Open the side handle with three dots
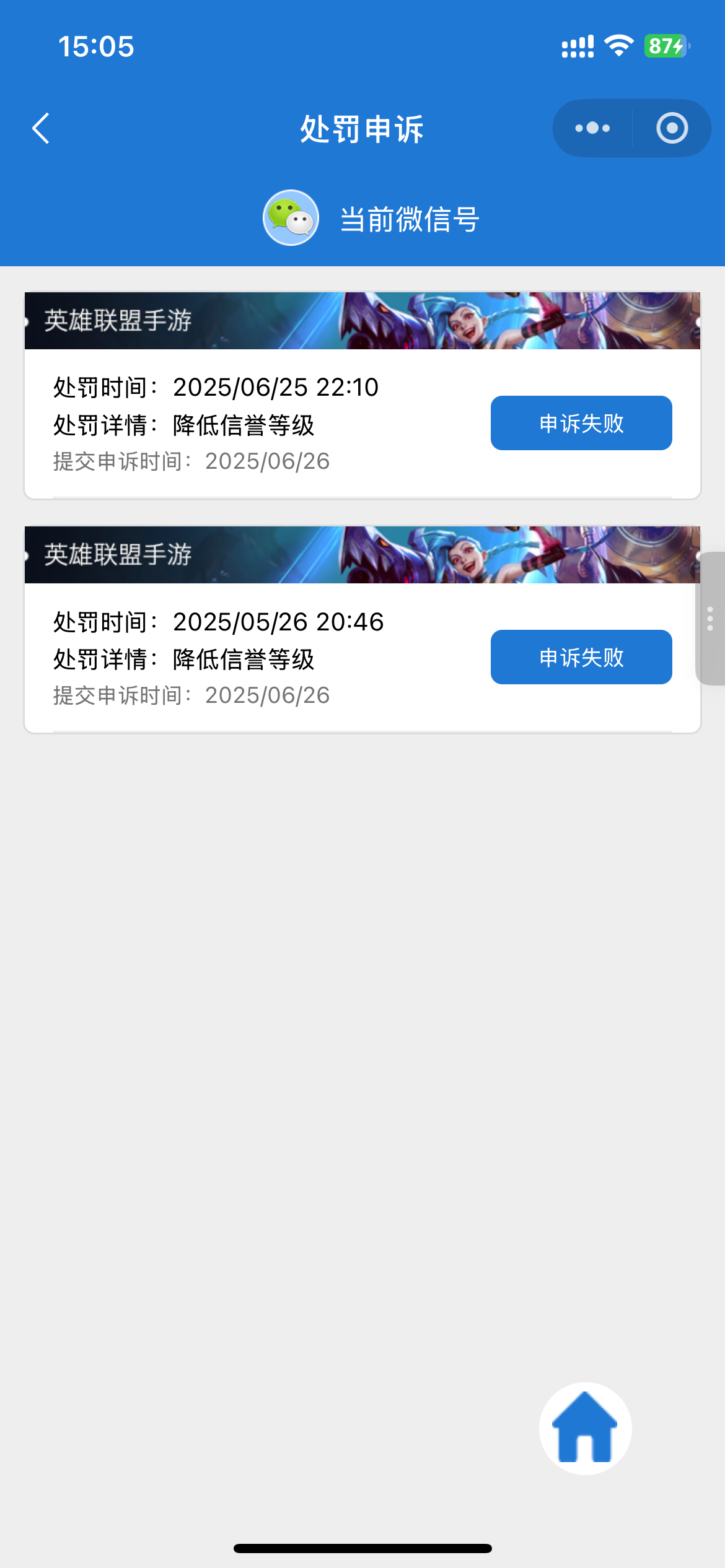This screenshot has width=725, height=1568. click(710, 619)
